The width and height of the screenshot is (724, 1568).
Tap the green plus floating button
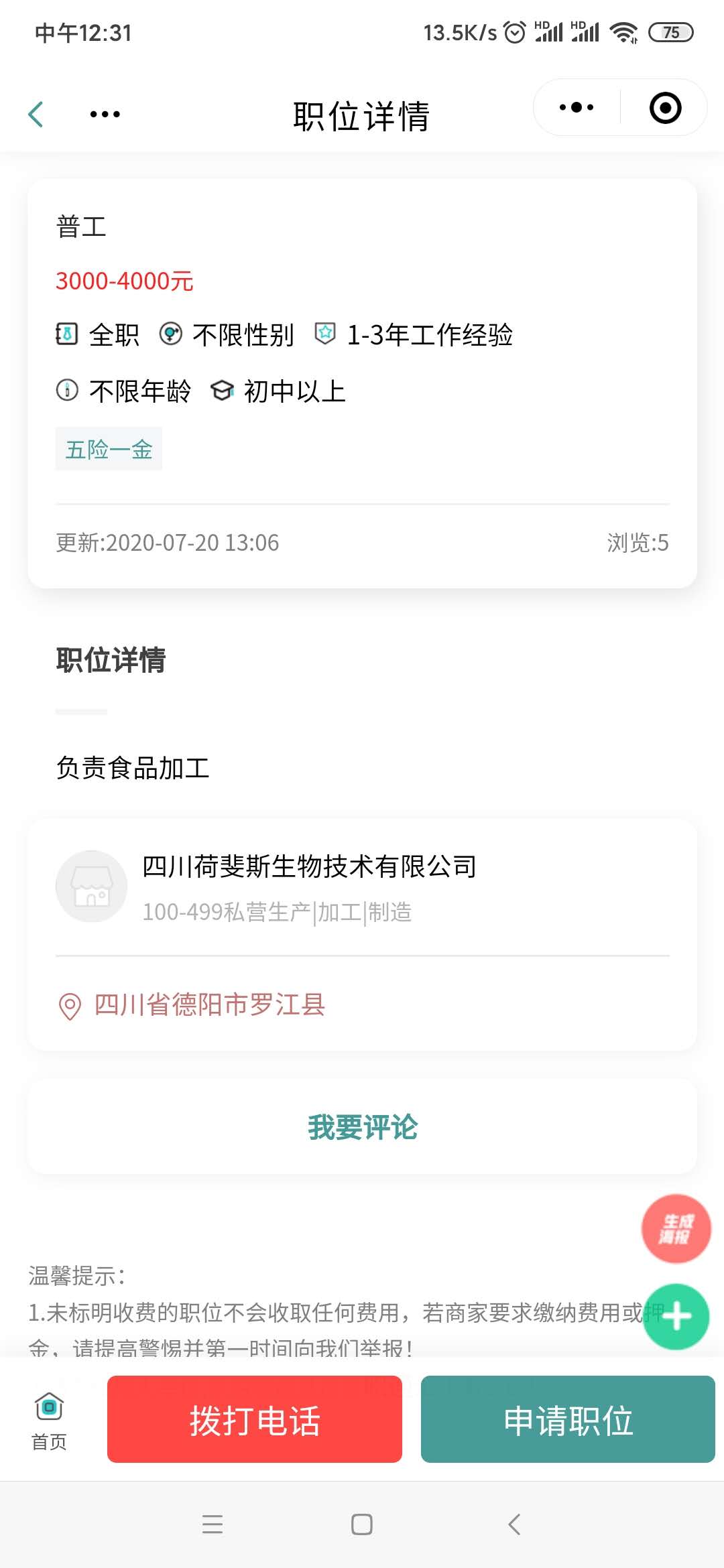click(x=676, y=1316)
